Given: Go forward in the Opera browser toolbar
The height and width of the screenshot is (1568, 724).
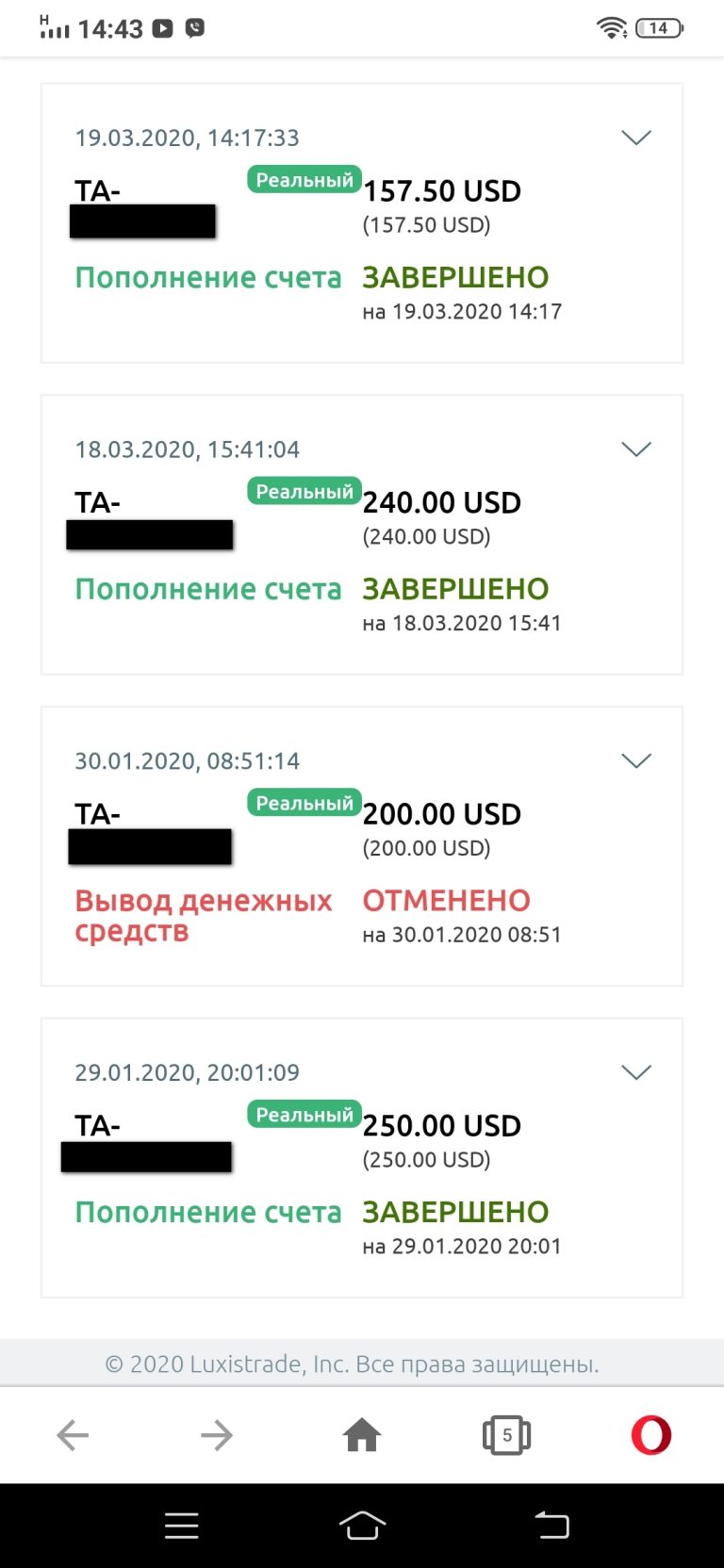Looking at the screenshot, I should click(217, 1435).
